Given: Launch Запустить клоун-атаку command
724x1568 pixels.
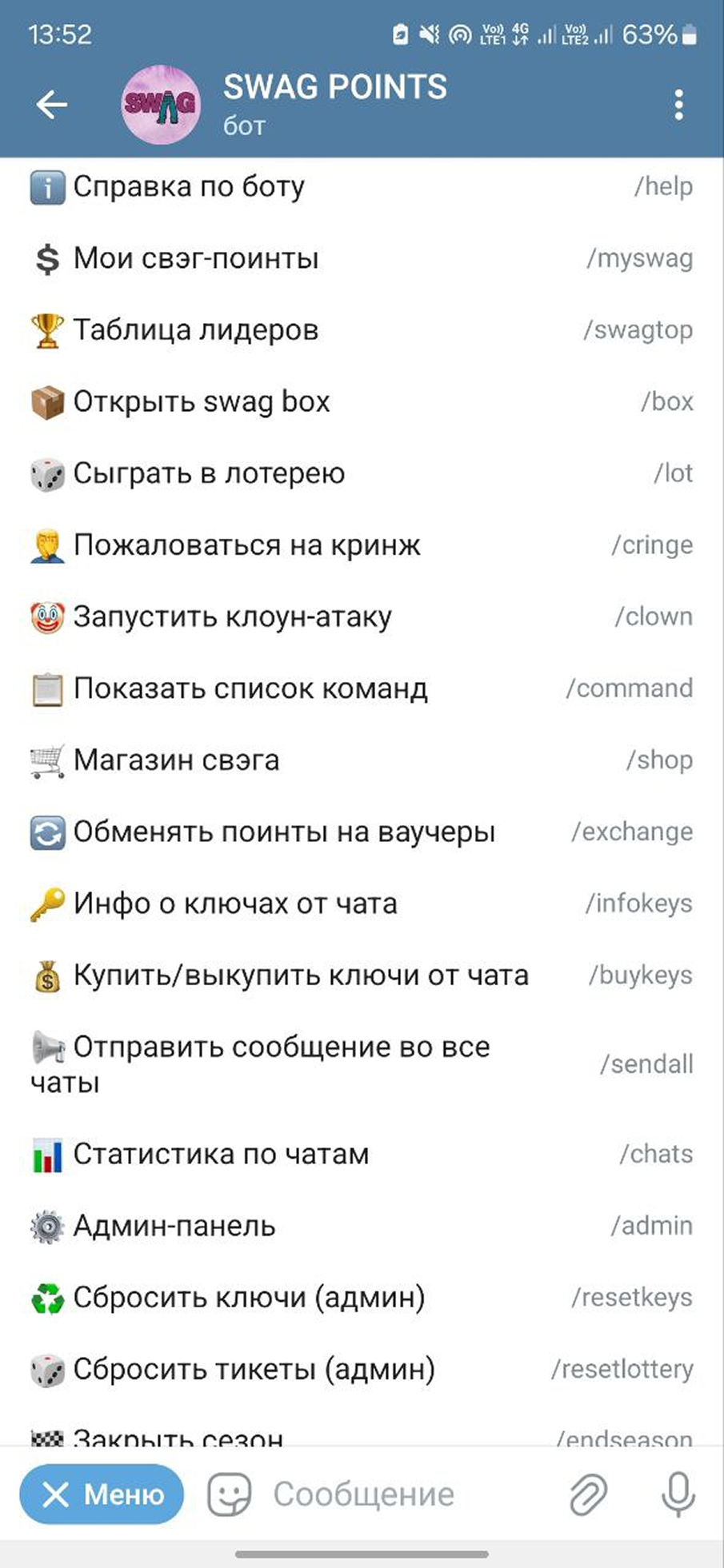Looking at the screenshot, I should pos(362,616).
